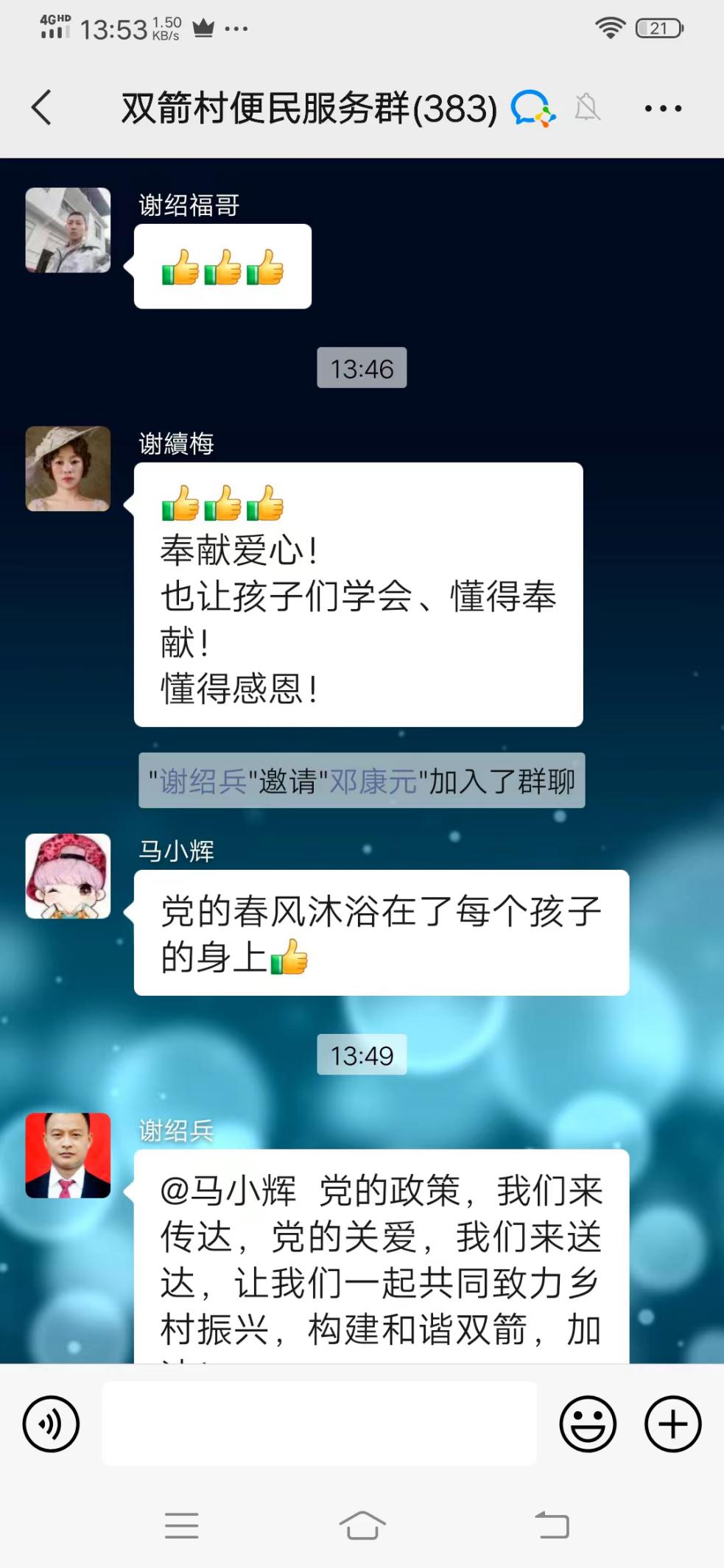
Task: Tap the voice input button
Action: 51,1423
